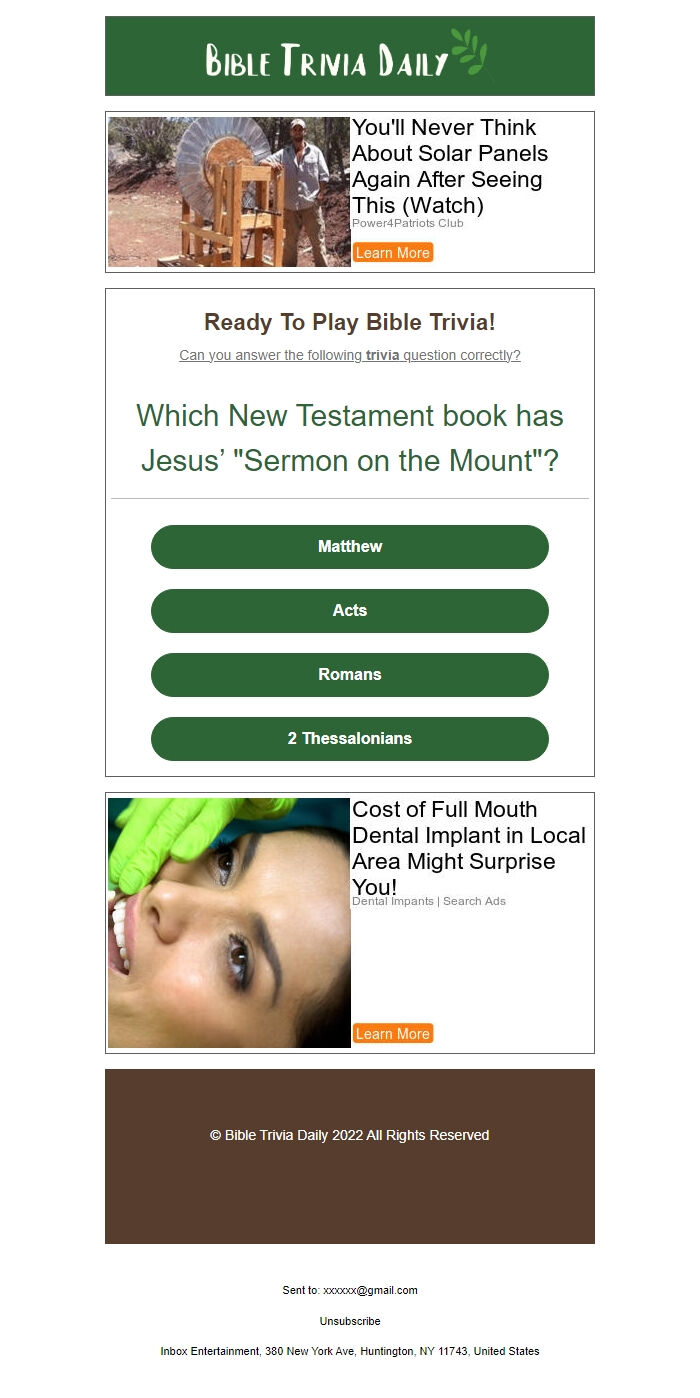Open the dental implant ad picture
The height and width of the screenshot is (1398, 700).
point(229,922)
